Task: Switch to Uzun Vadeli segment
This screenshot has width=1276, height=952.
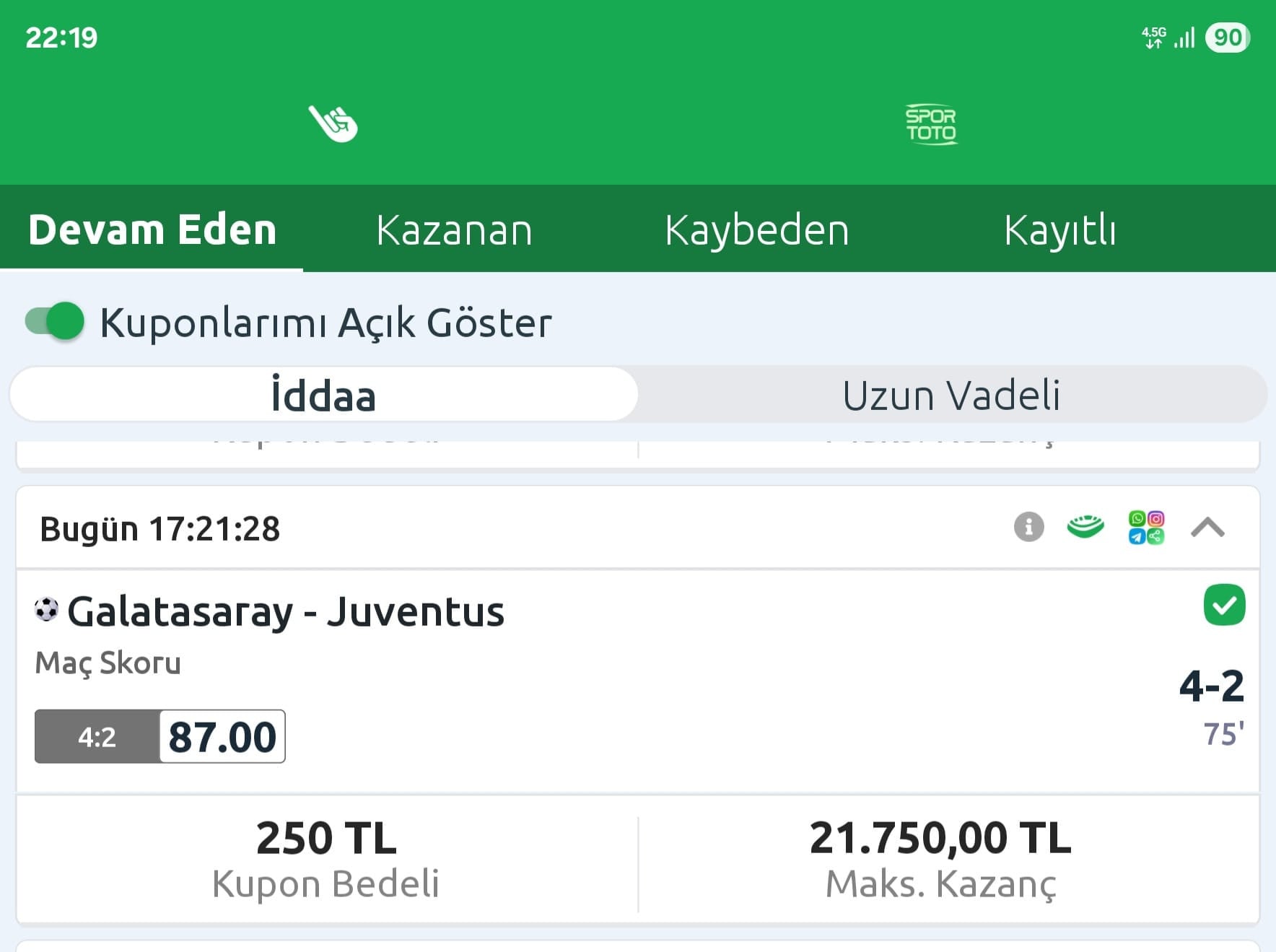Action: (x=951, y=395)
